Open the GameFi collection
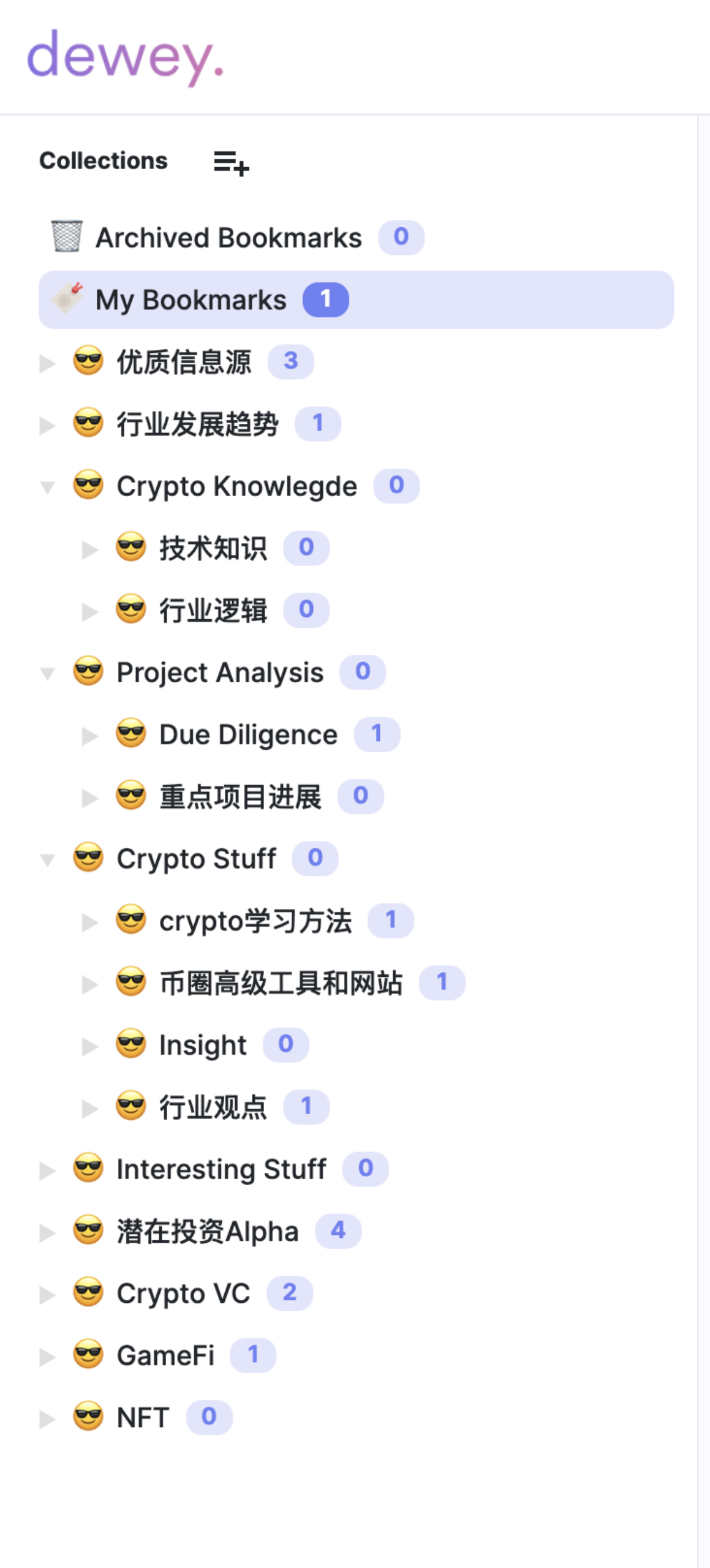Image resolution: width=710 pixels, height=1568 pixels. [x=165, y=1355]
